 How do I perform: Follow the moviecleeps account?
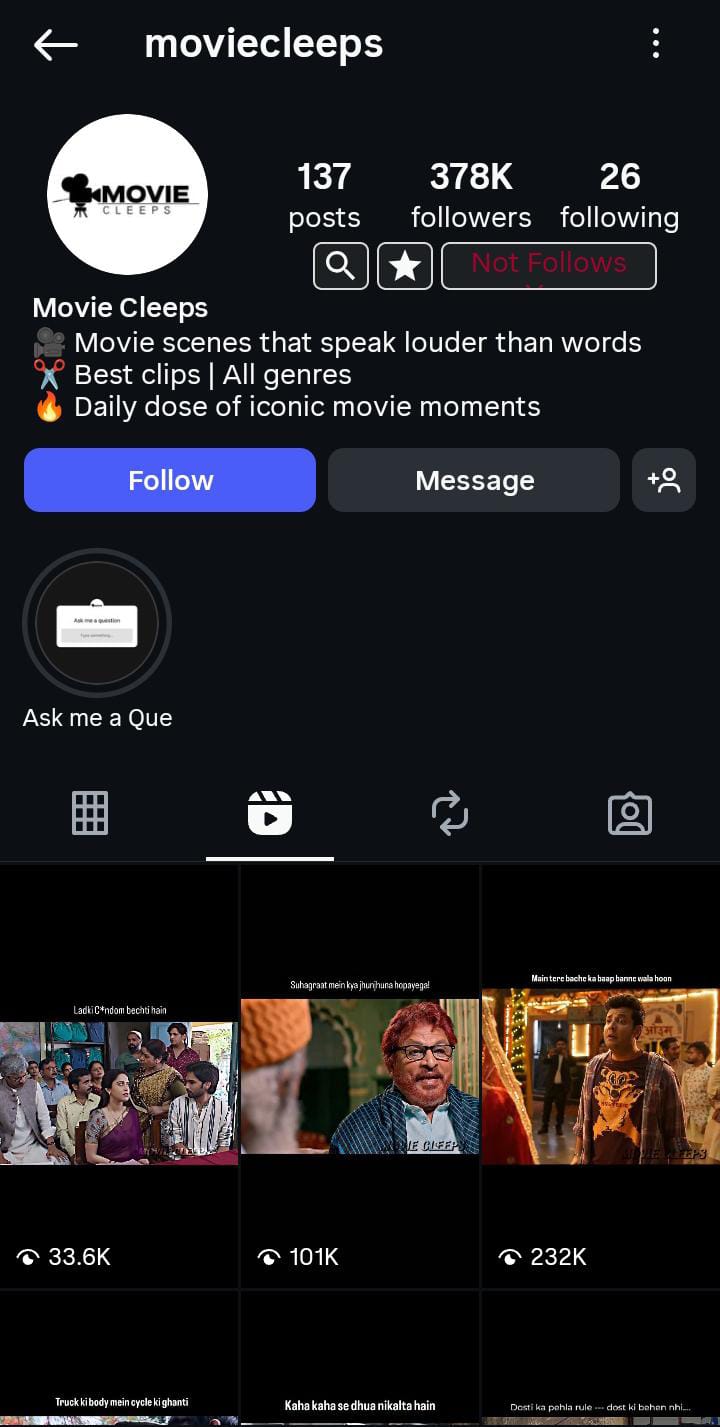(x=170, y=480)
